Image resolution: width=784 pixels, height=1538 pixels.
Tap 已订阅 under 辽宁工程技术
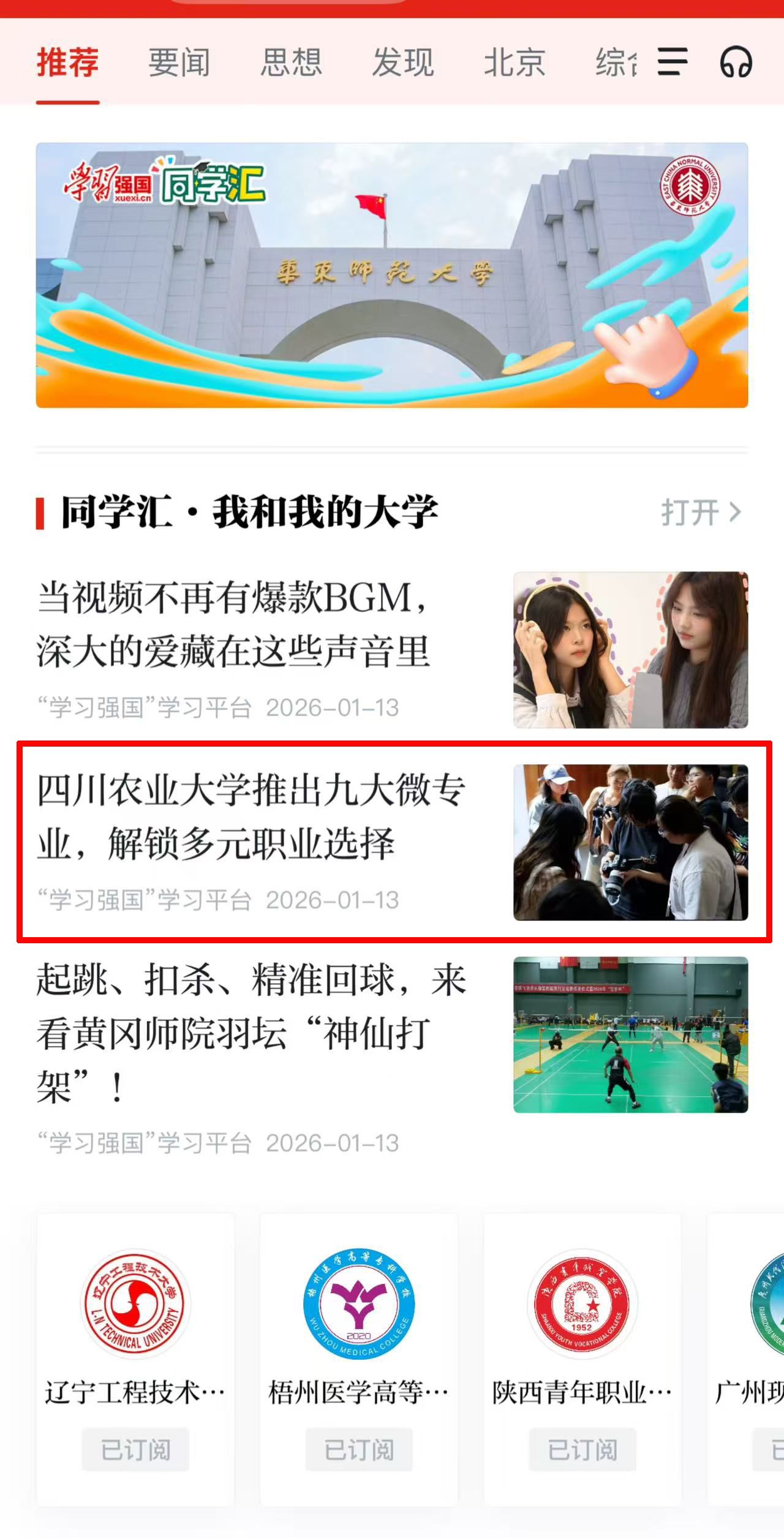click(135, 1449)
